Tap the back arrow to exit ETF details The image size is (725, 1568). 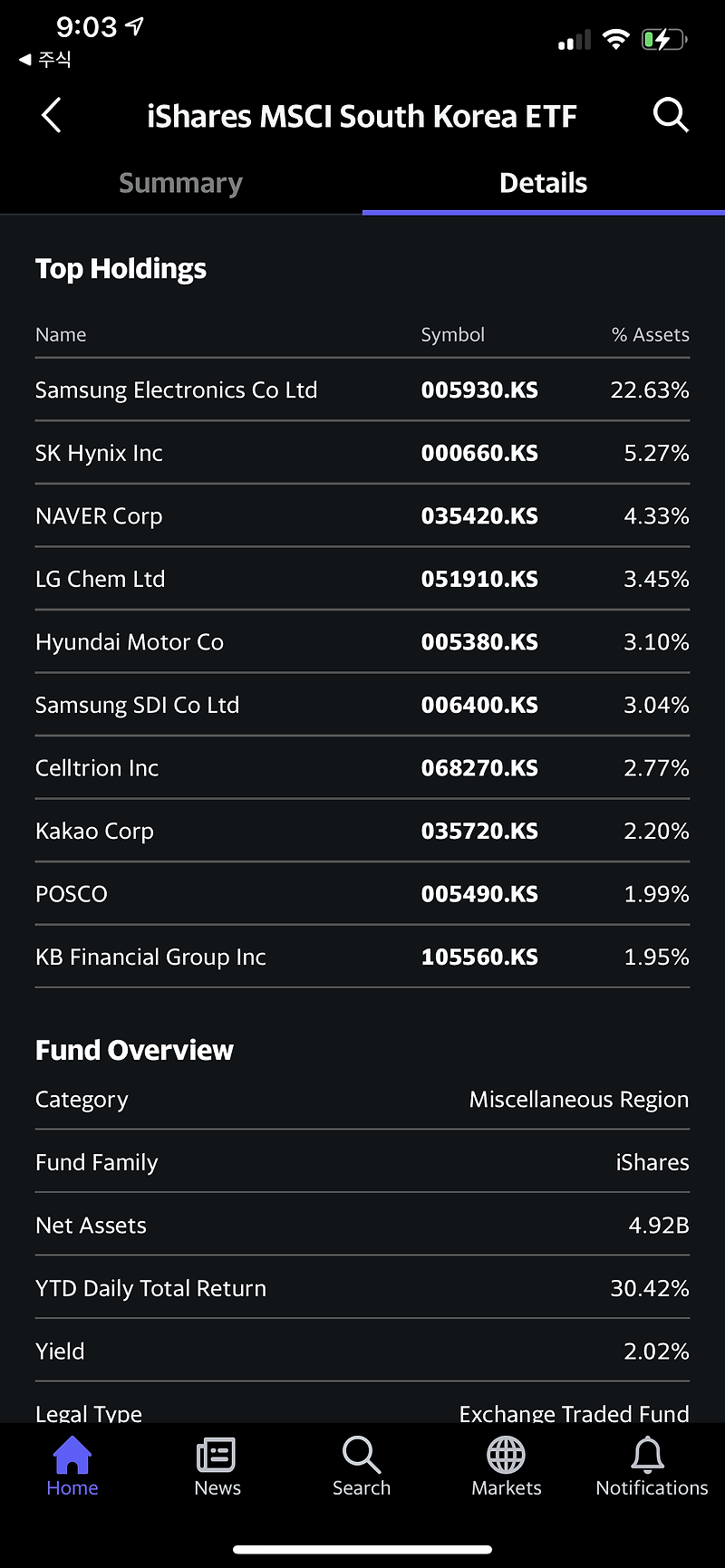tap(52, 115)
